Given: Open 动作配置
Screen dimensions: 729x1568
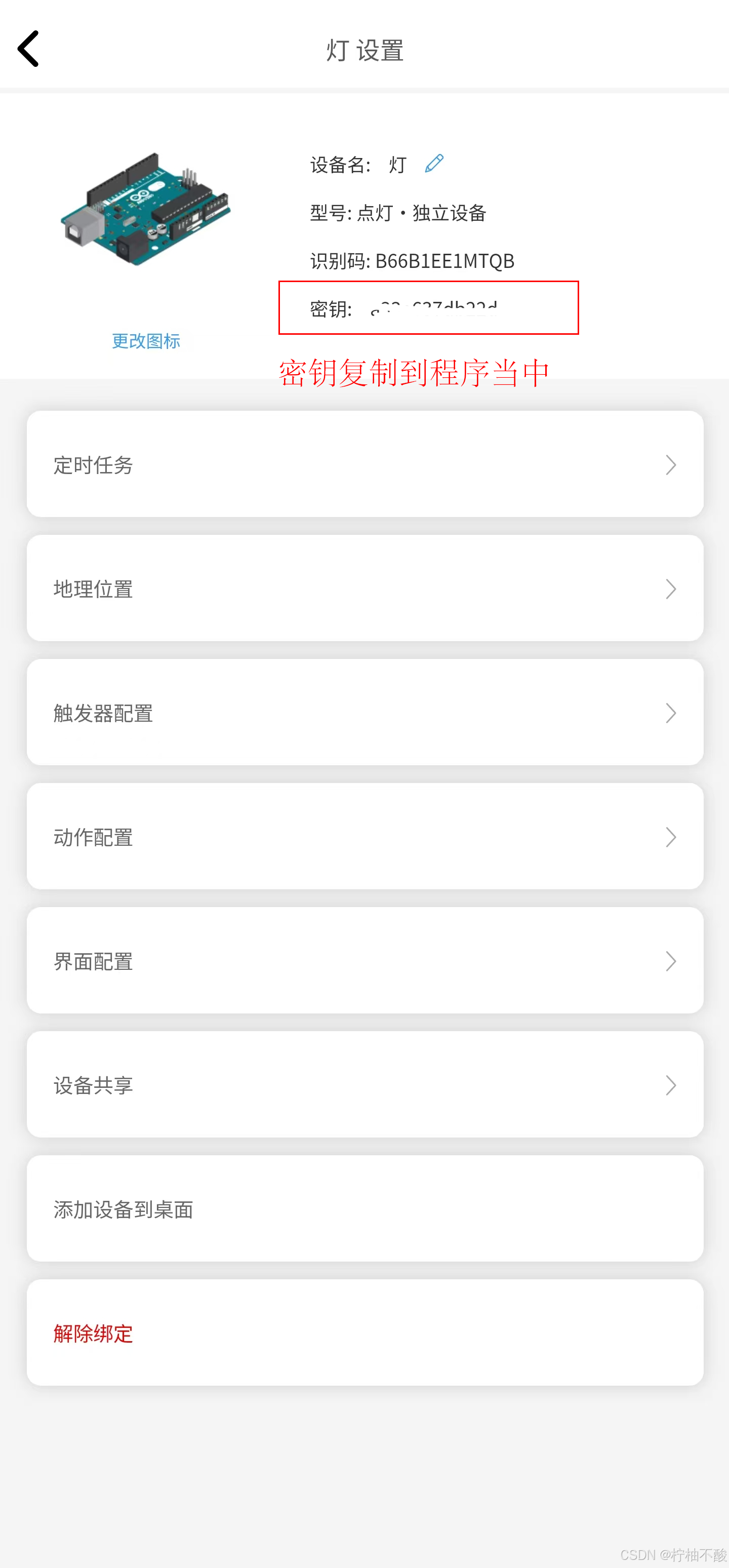Looking at the screenshot, I should click(365, 836).
